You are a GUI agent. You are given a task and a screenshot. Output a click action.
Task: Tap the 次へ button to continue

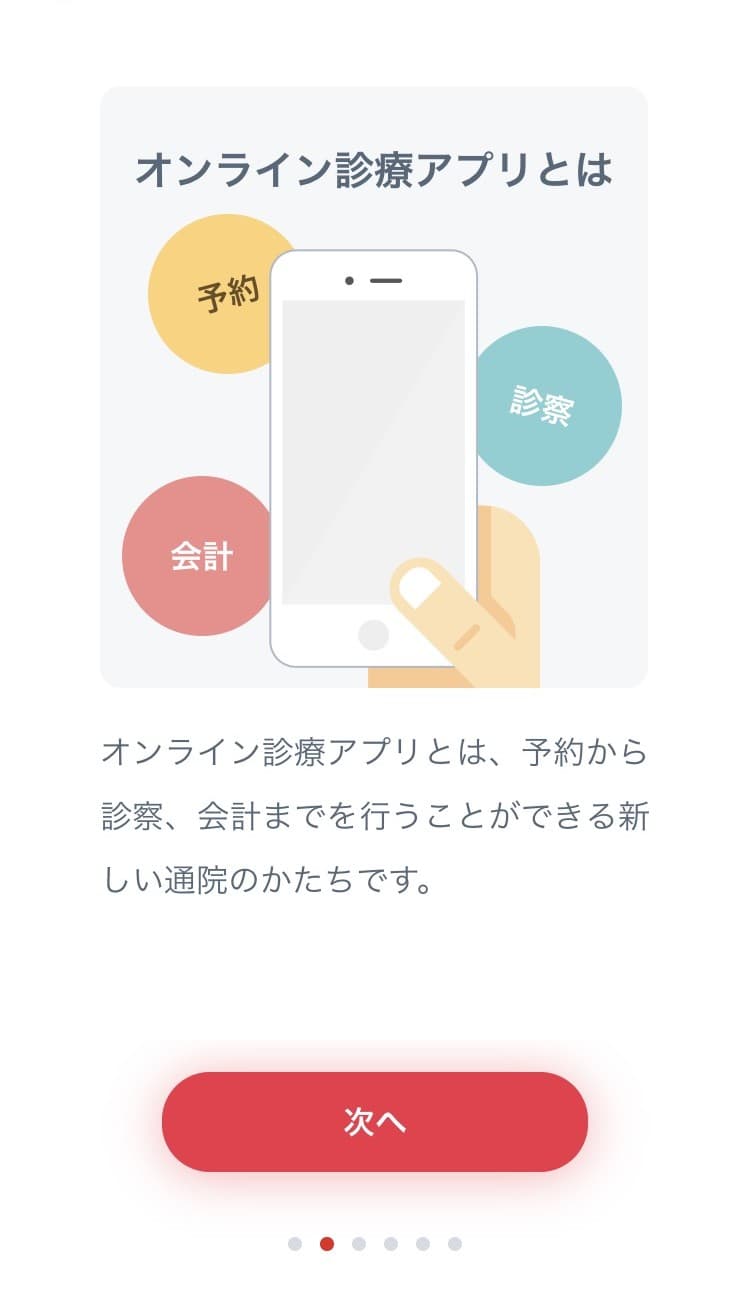coord(375,1121)
